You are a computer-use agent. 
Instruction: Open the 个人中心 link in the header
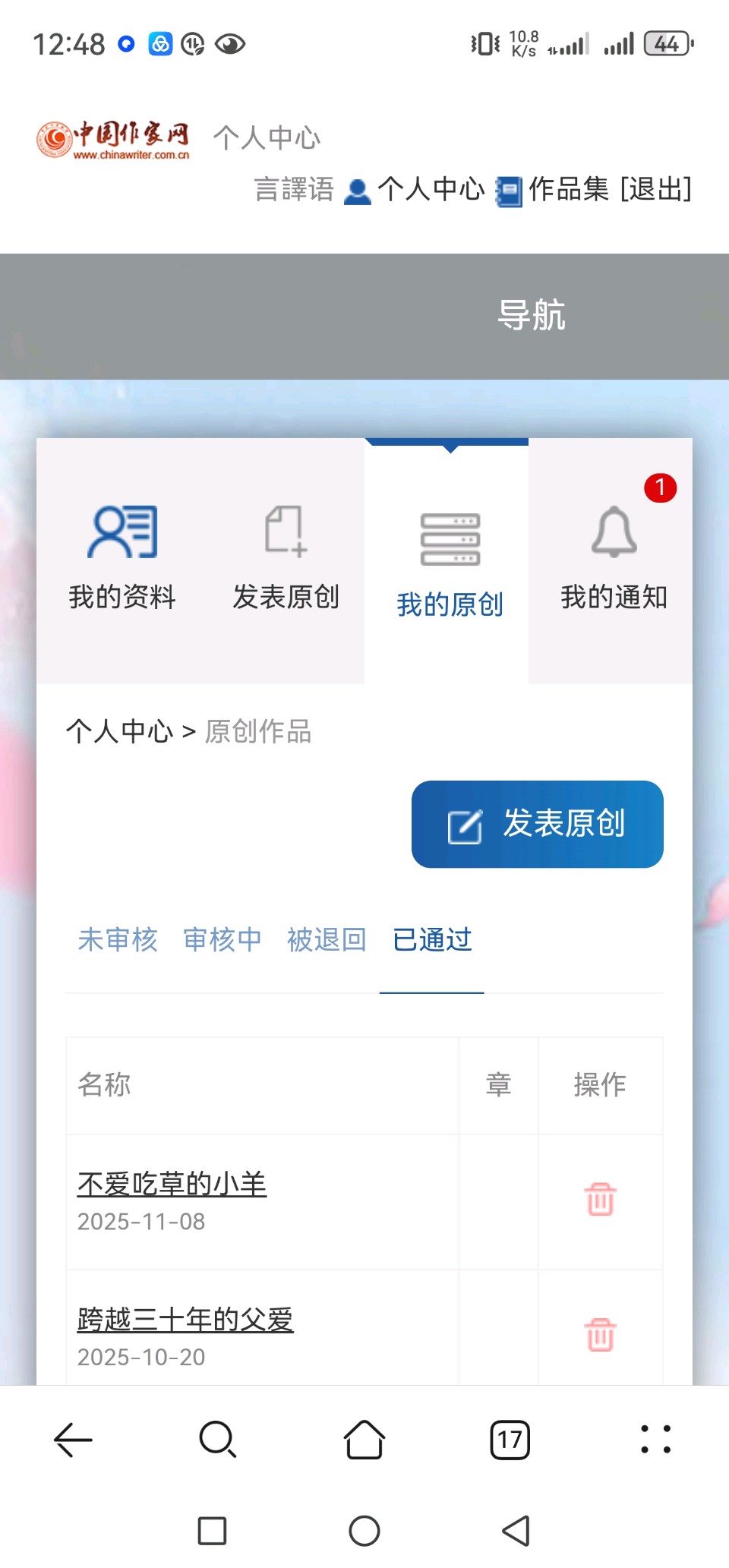tap(431, 189)
